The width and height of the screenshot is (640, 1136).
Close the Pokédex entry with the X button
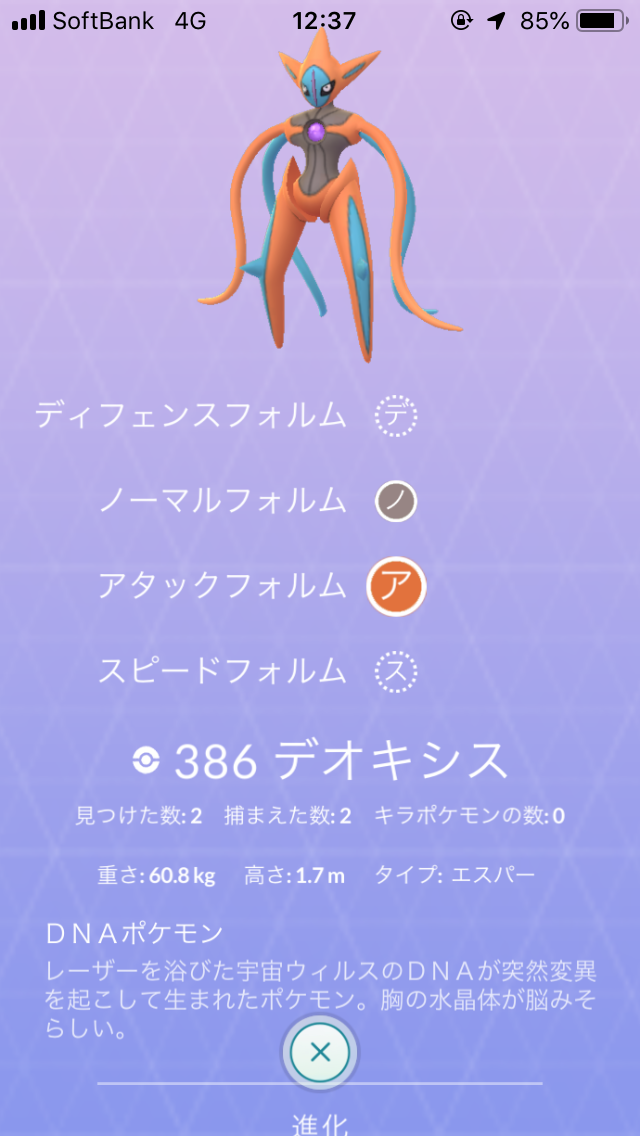click(320, 1051)
